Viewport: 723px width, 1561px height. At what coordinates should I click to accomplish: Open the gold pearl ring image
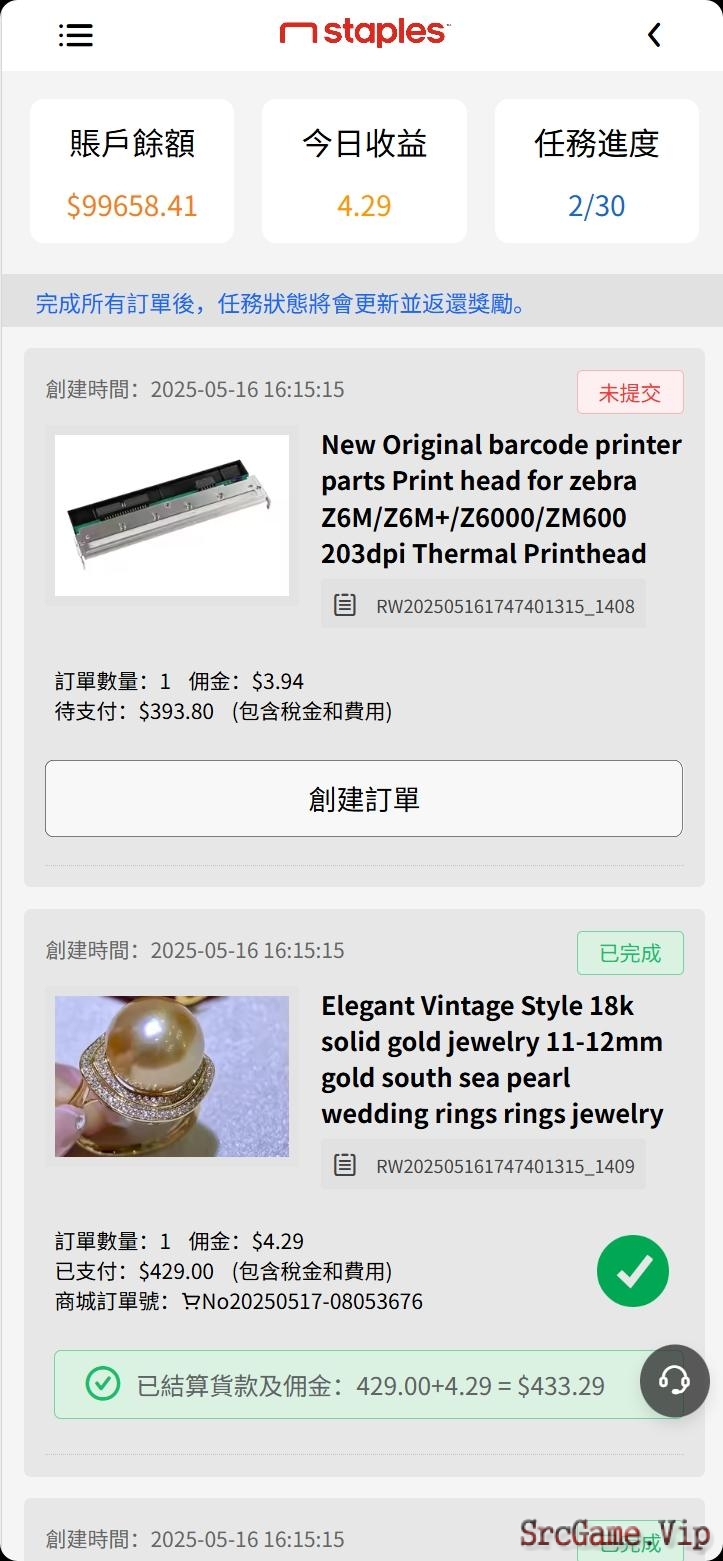click(x=172, y=1076)
